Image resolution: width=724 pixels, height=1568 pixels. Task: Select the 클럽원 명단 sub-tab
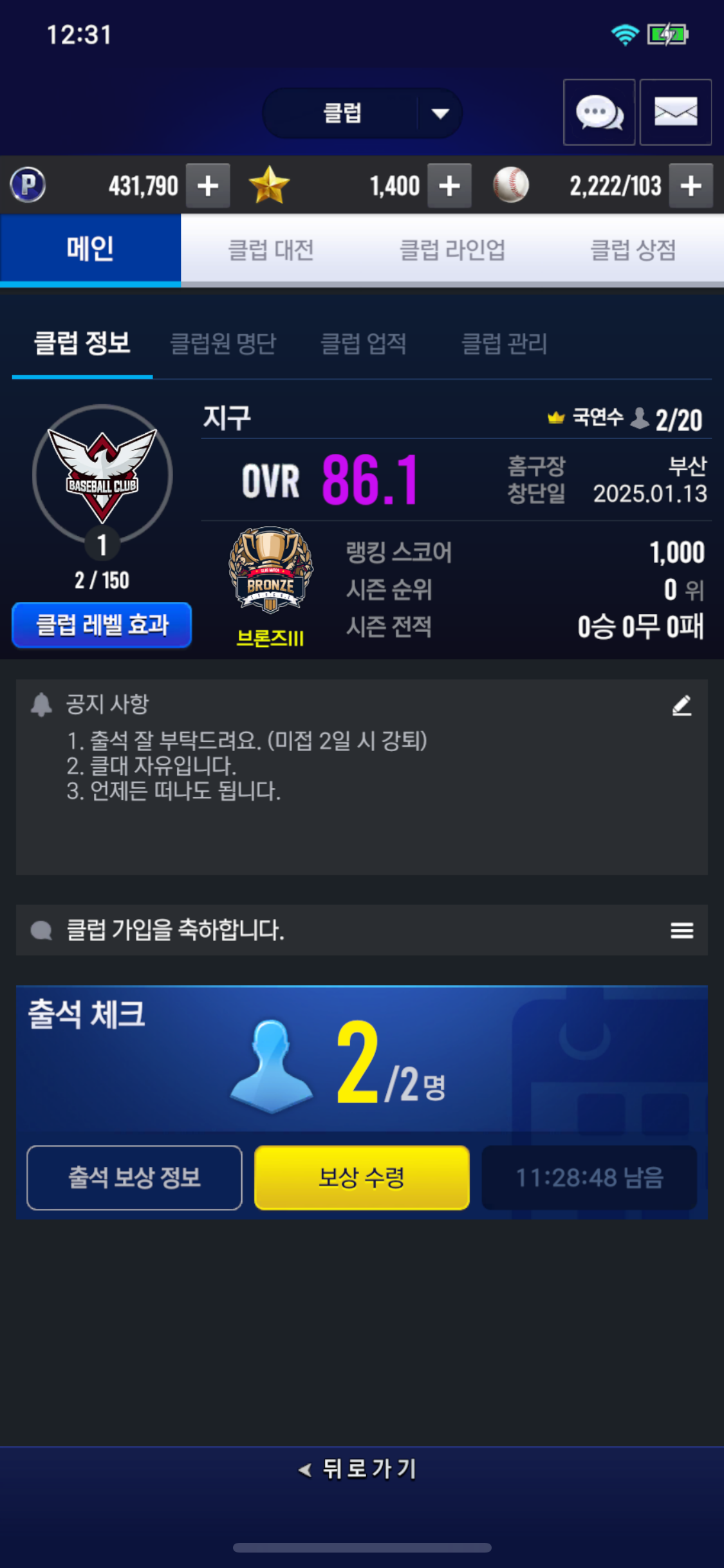223,343
